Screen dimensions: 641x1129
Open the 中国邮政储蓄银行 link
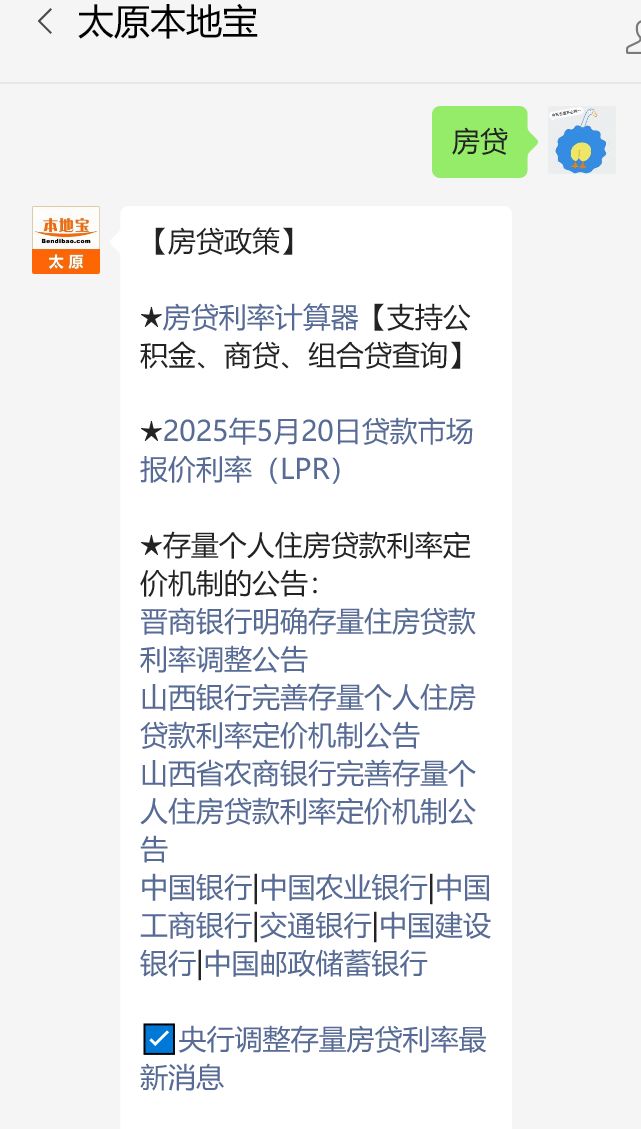[316, 964]
